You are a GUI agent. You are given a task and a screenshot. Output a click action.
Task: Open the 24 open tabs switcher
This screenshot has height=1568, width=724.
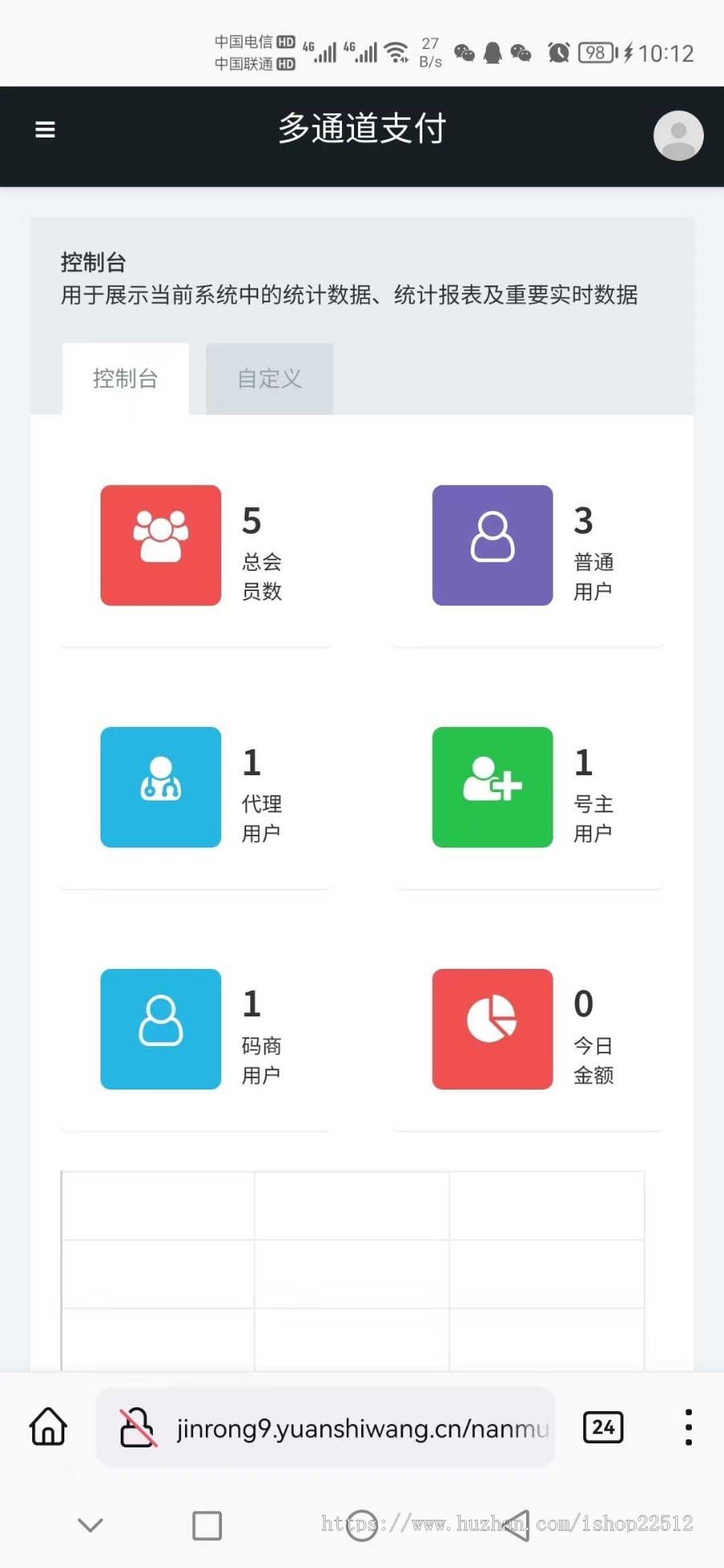[603, 1427]
